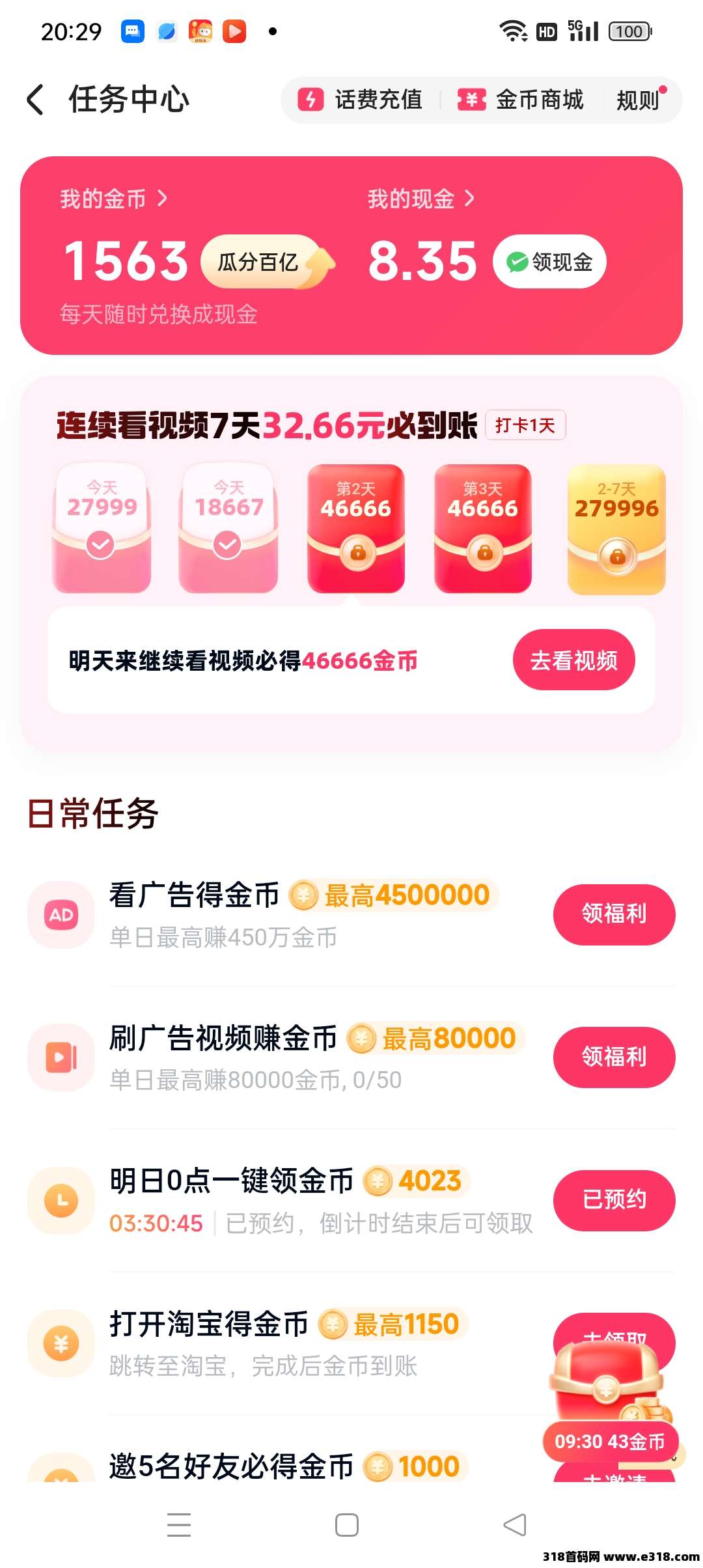
Task: Tap 已预约 for 明日0点一键领金币
Action: [614, 1200]
